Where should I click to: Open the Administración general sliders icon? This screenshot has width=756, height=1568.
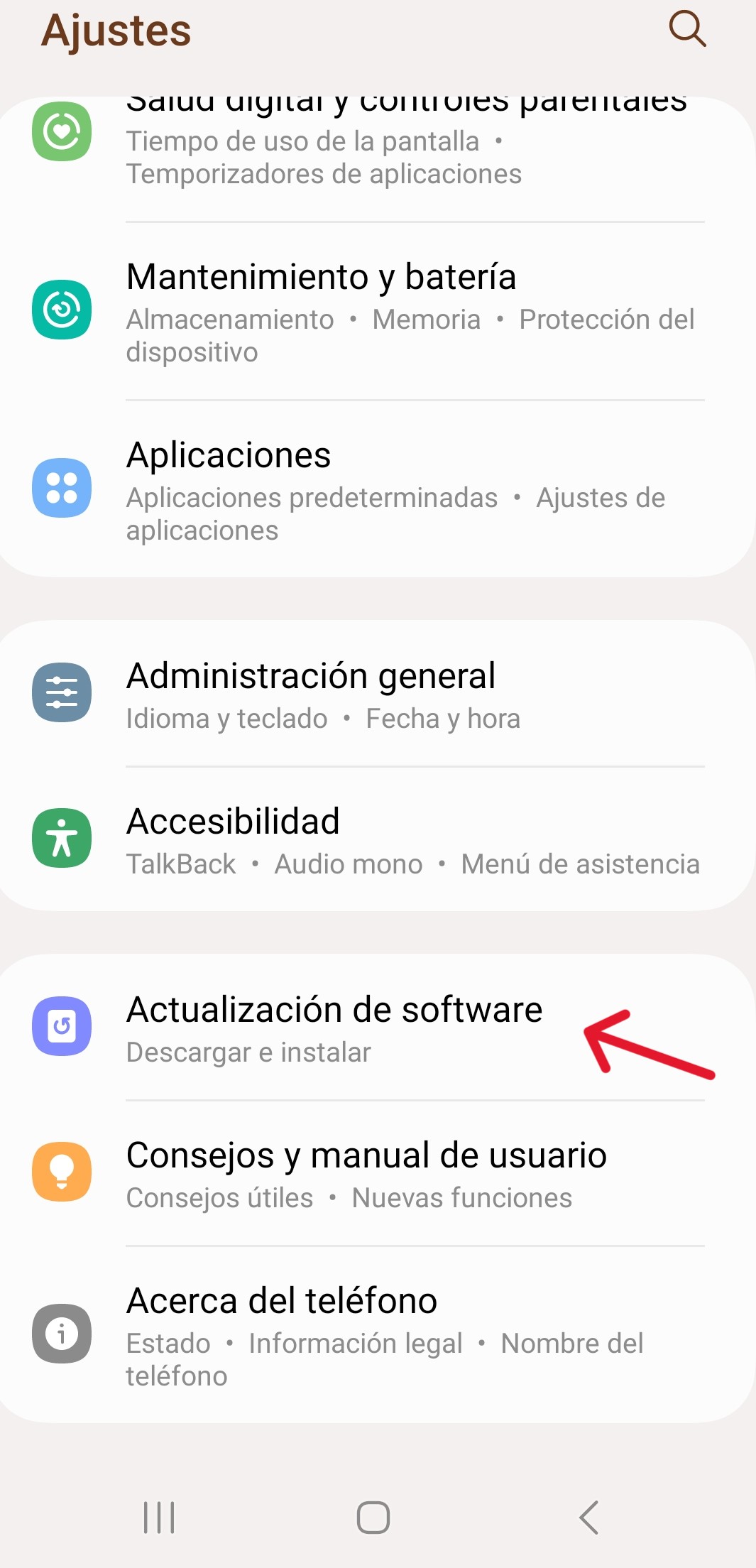coord(62,692)
